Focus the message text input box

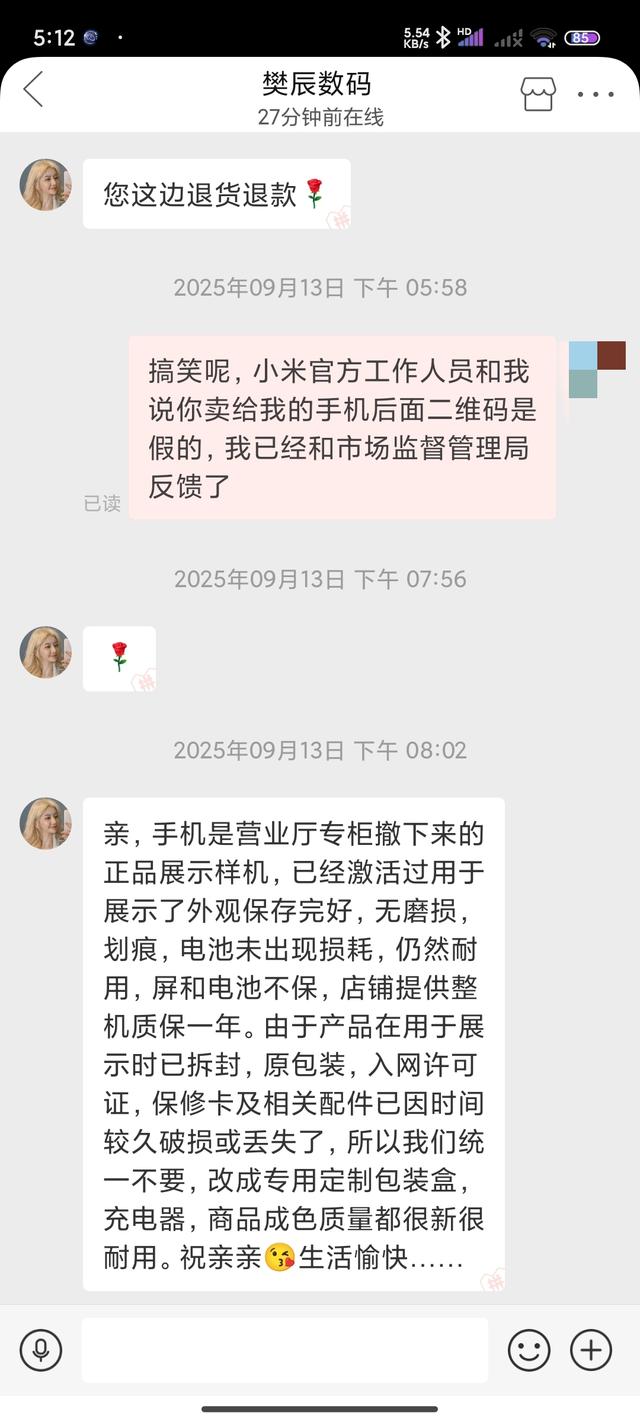285,1350
